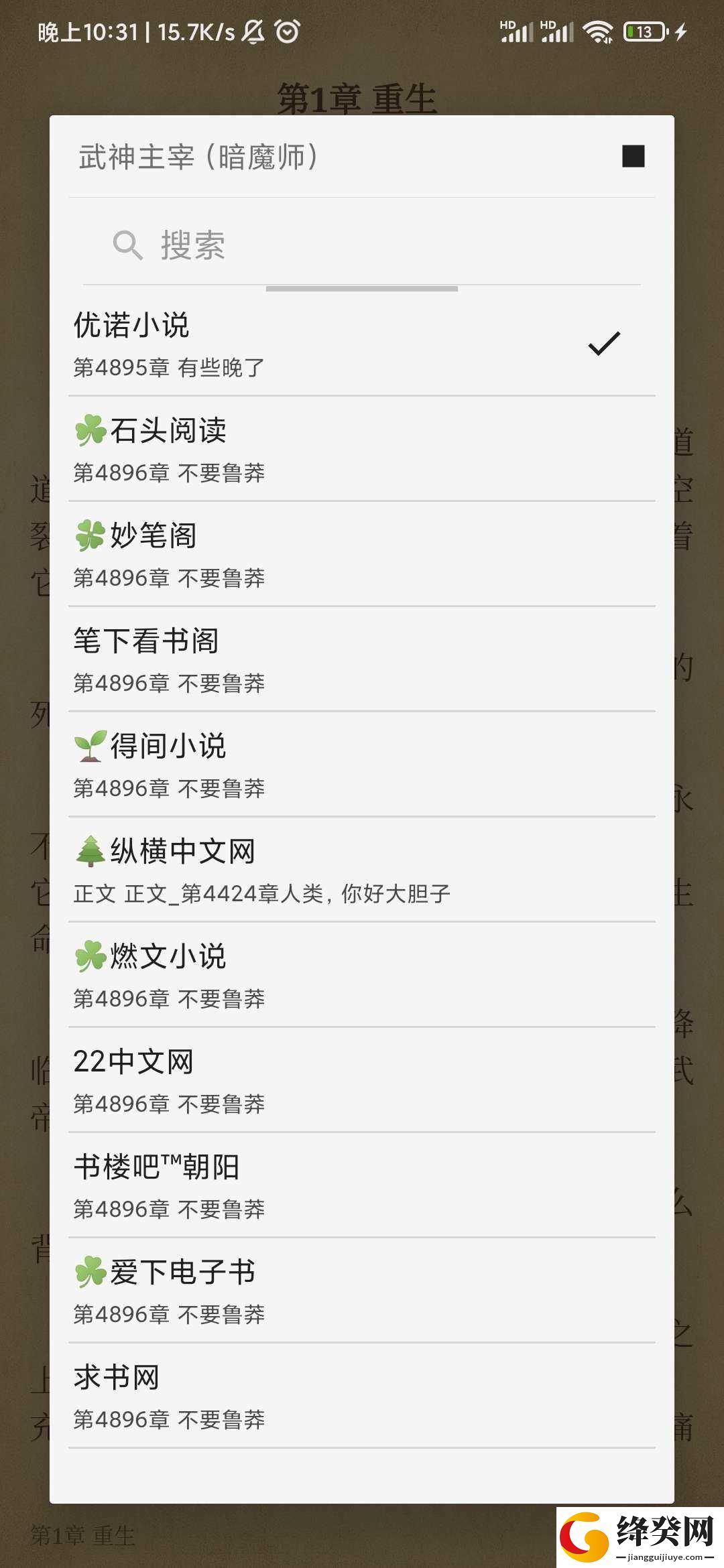Choose the 纵横中文网 source

(x=362, y=870)
